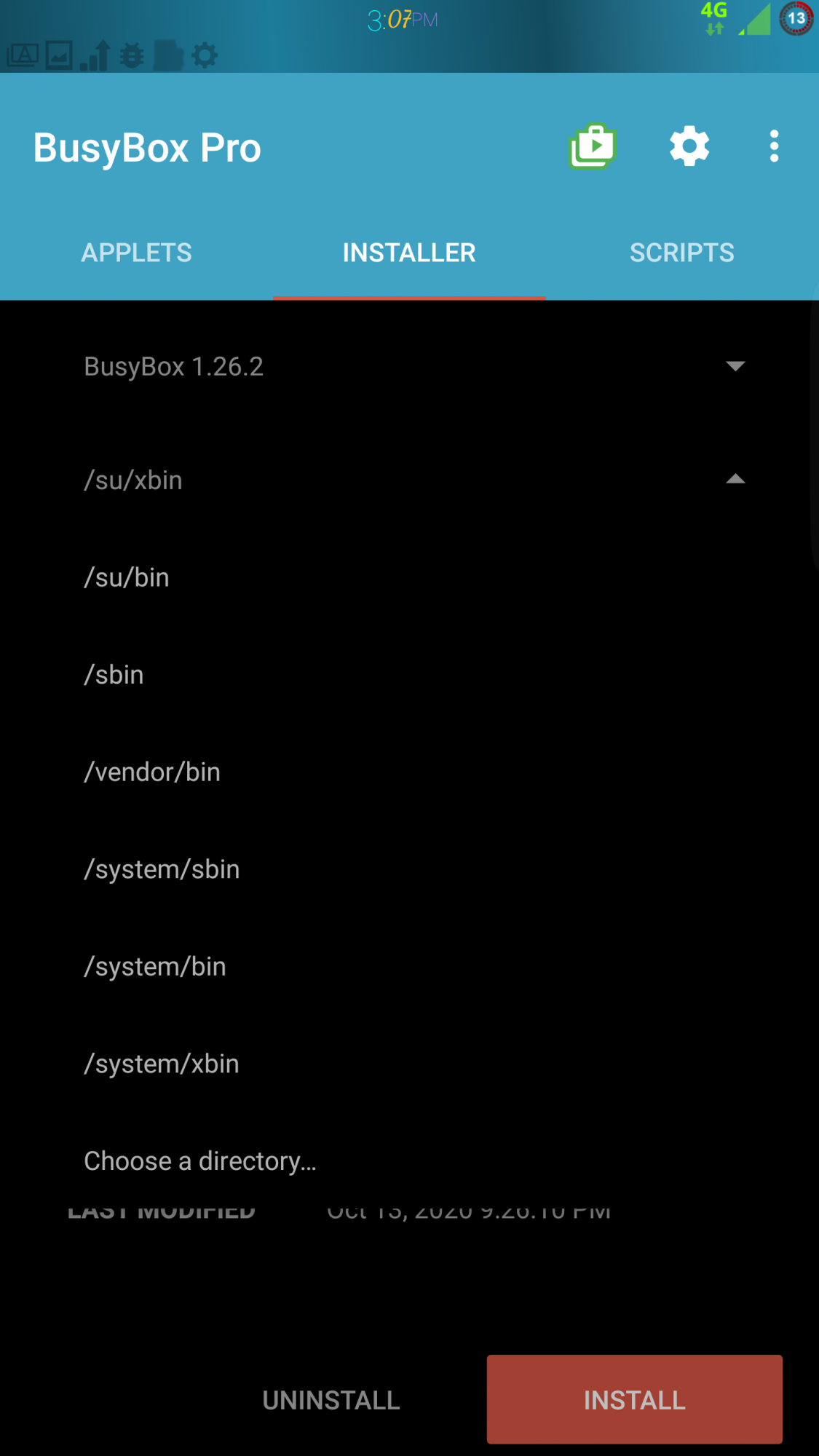Open the Play Store apps icon
819x1456 pixels.
(x=593, y=146)
